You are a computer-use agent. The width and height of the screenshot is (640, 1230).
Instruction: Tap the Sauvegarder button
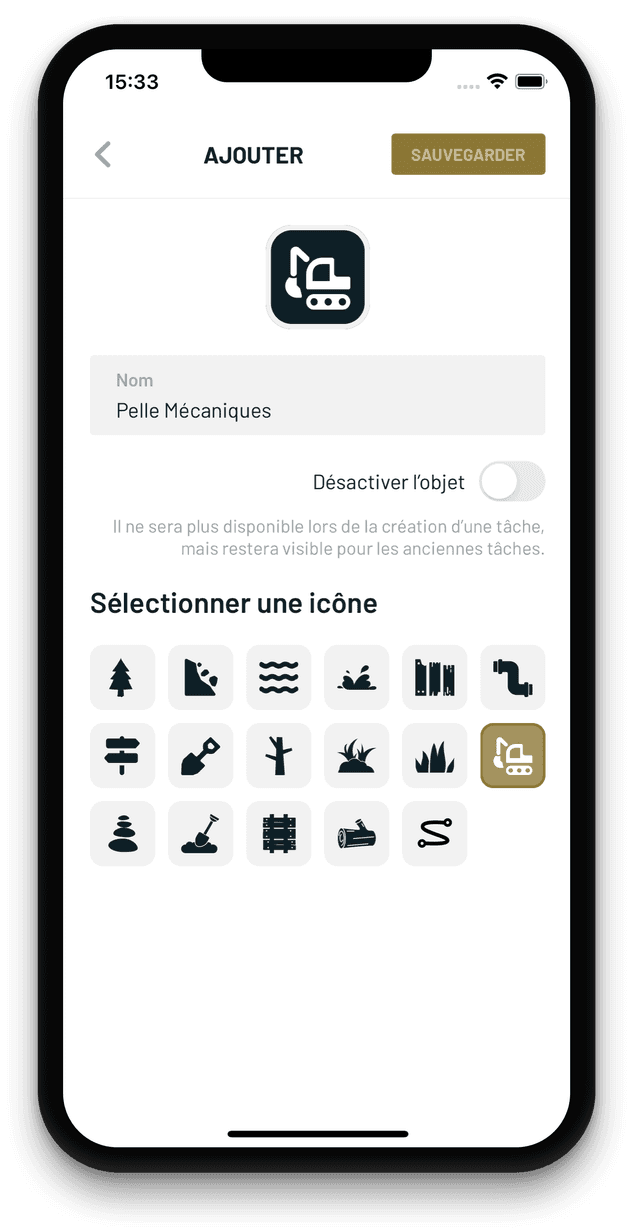pos(468,155)
